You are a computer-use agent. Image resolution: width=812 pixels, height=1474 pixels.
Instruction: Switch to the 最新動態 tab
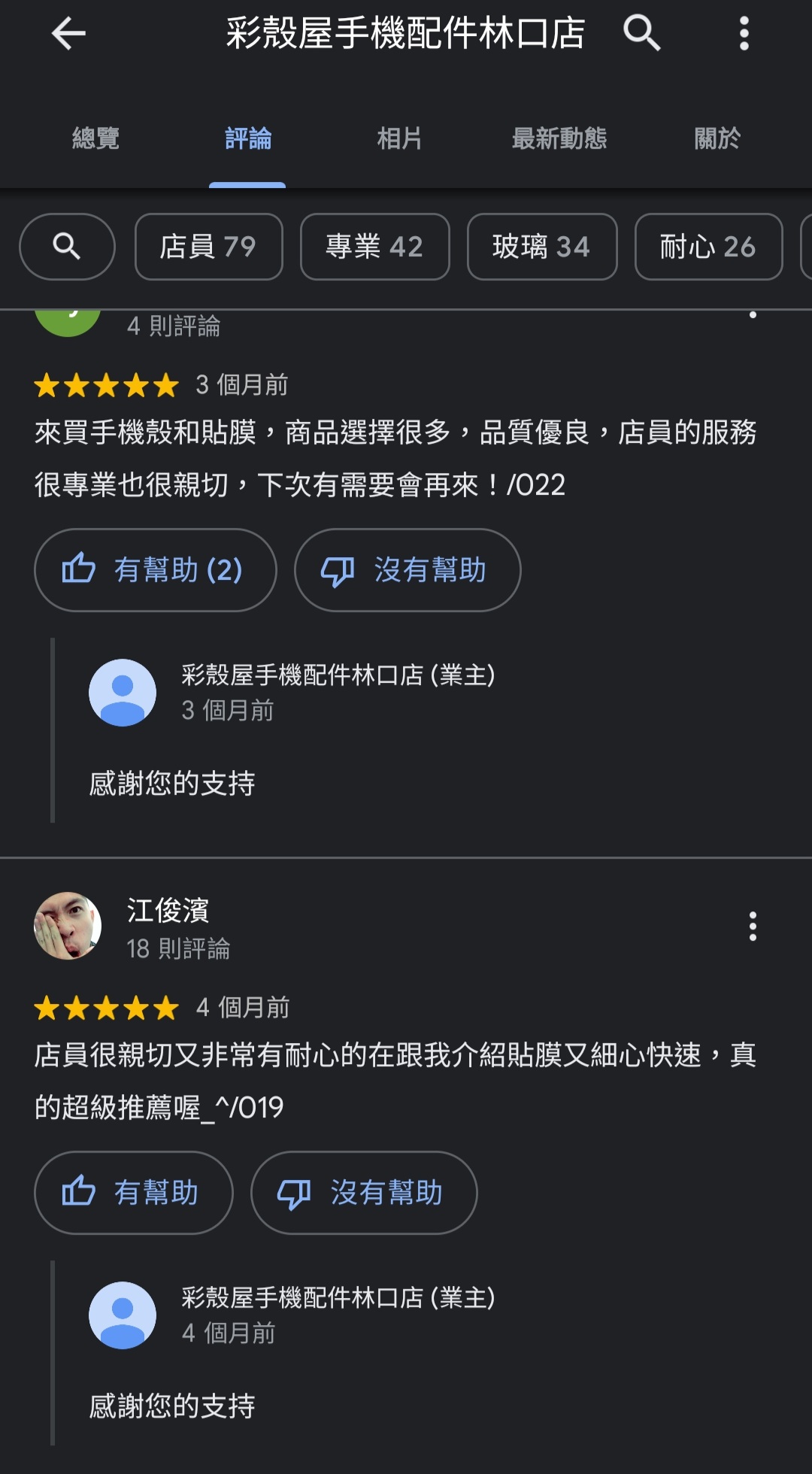point(559,138)
